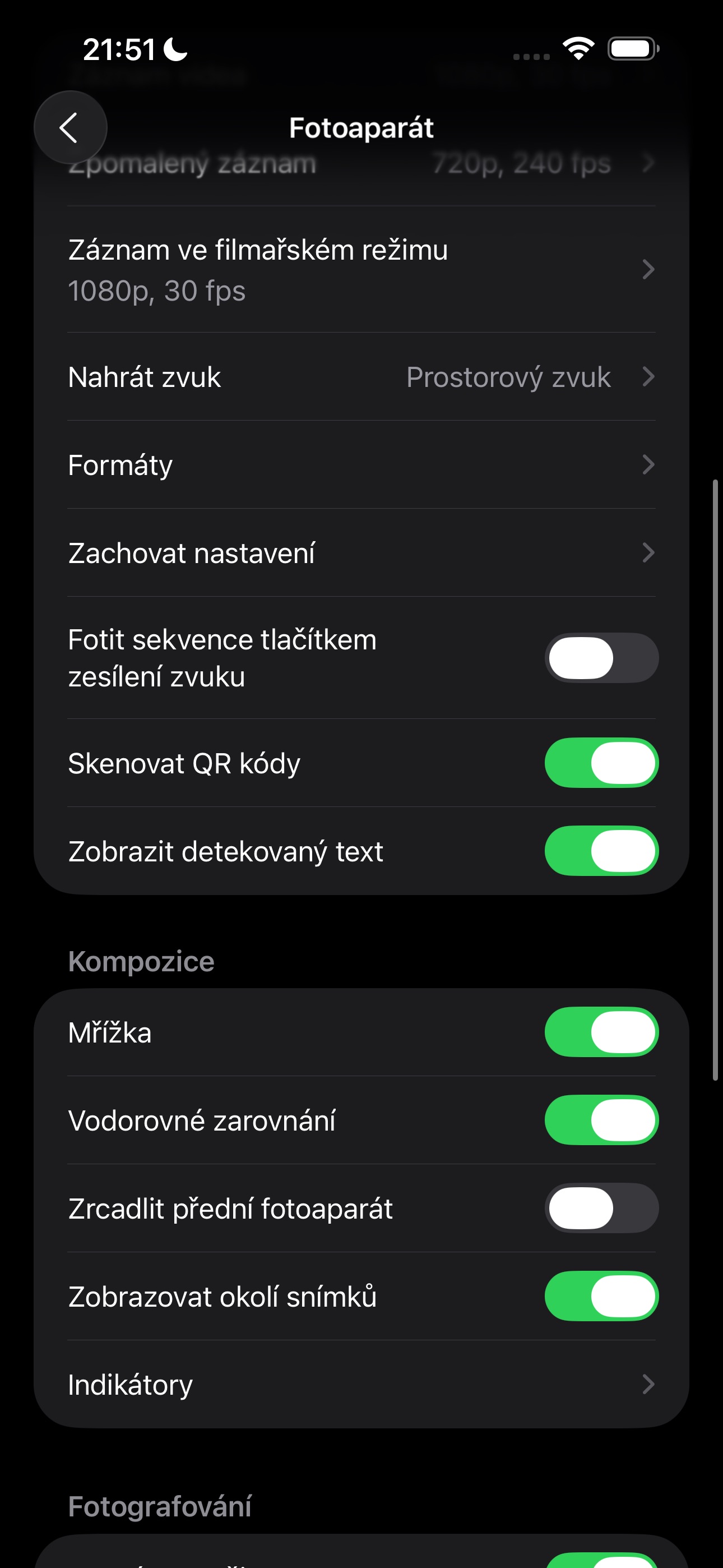Viewport: 723px width, 1568px height.
Task: Open Zachovat nastavení
Action: [x=361, y=553]
